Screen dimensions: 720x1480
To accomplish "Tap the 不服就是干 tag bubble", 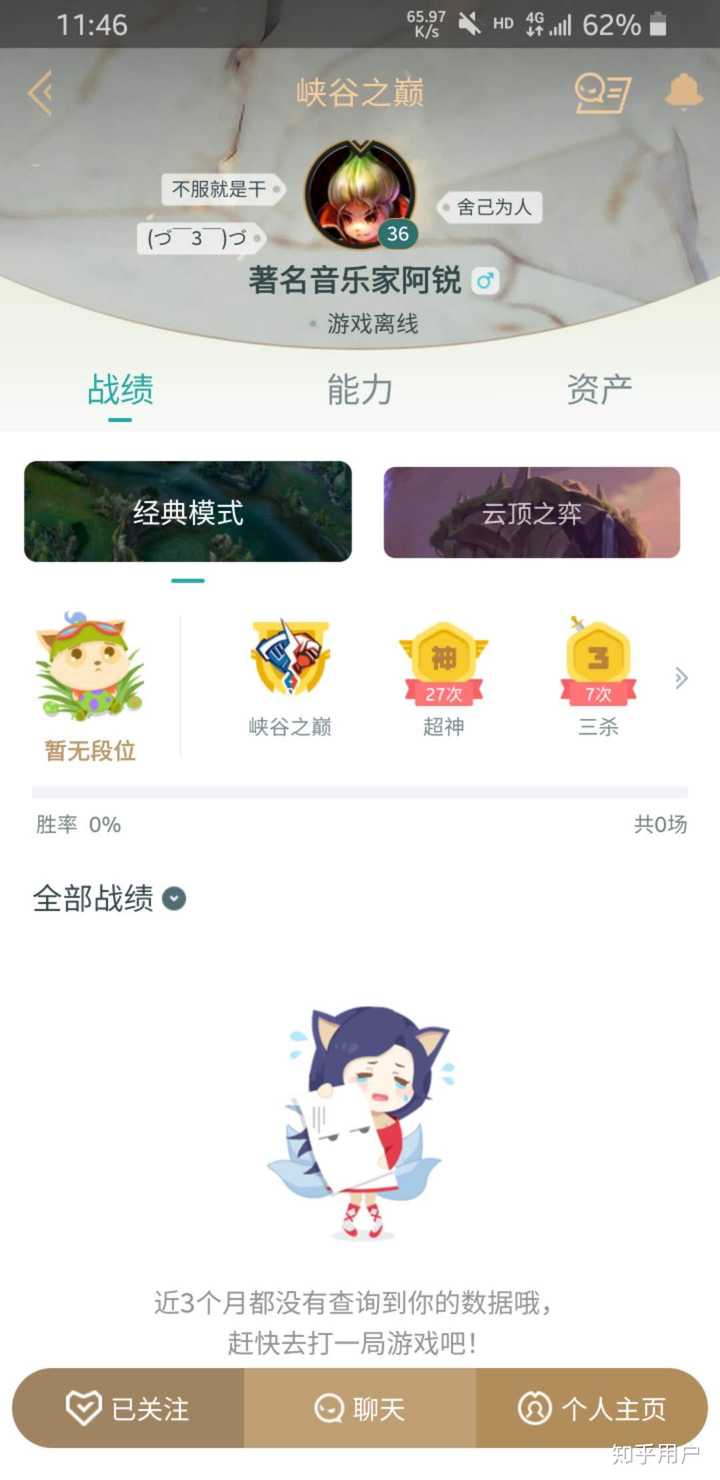I will (x=221, y=191).
